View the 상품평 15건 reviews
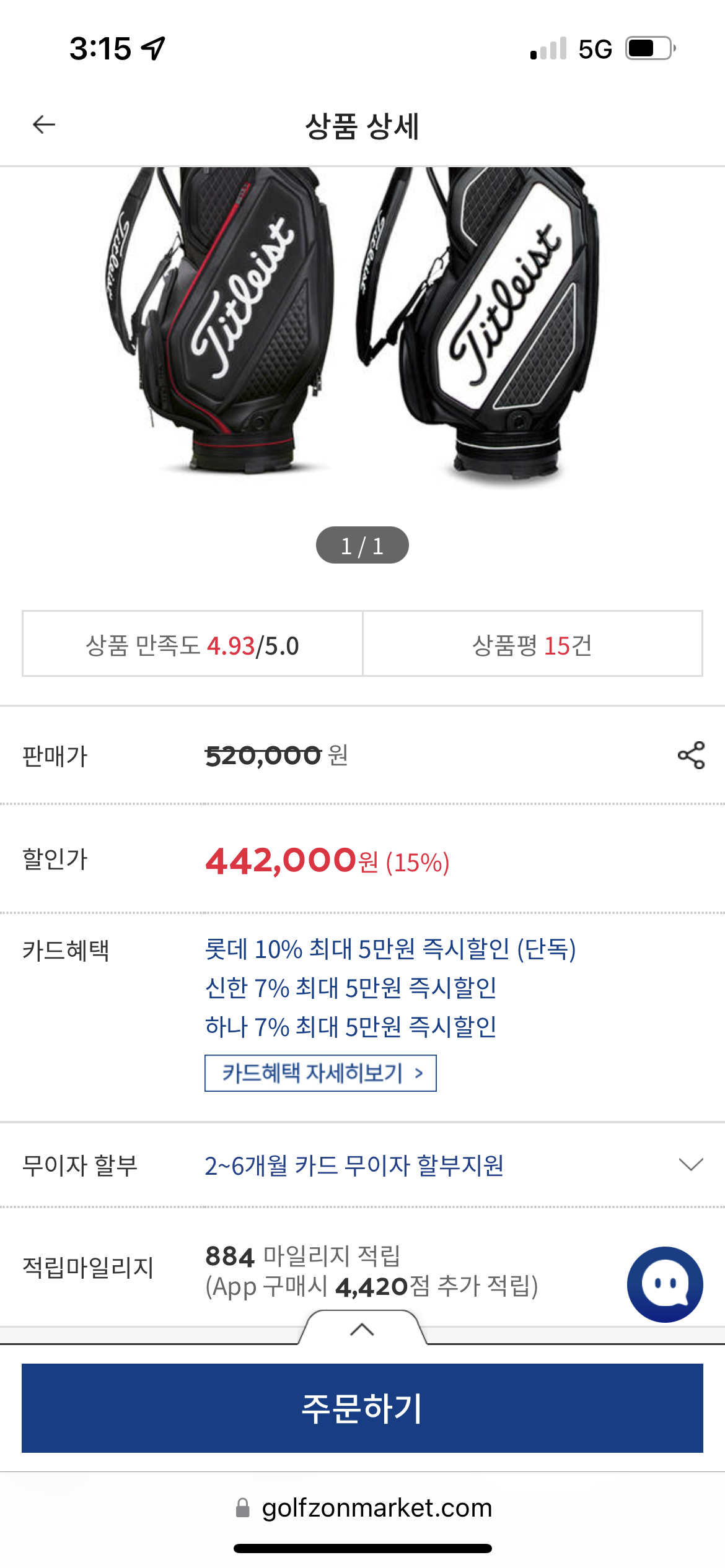This screenshot has height=1568, width=725. coord(532,644)
